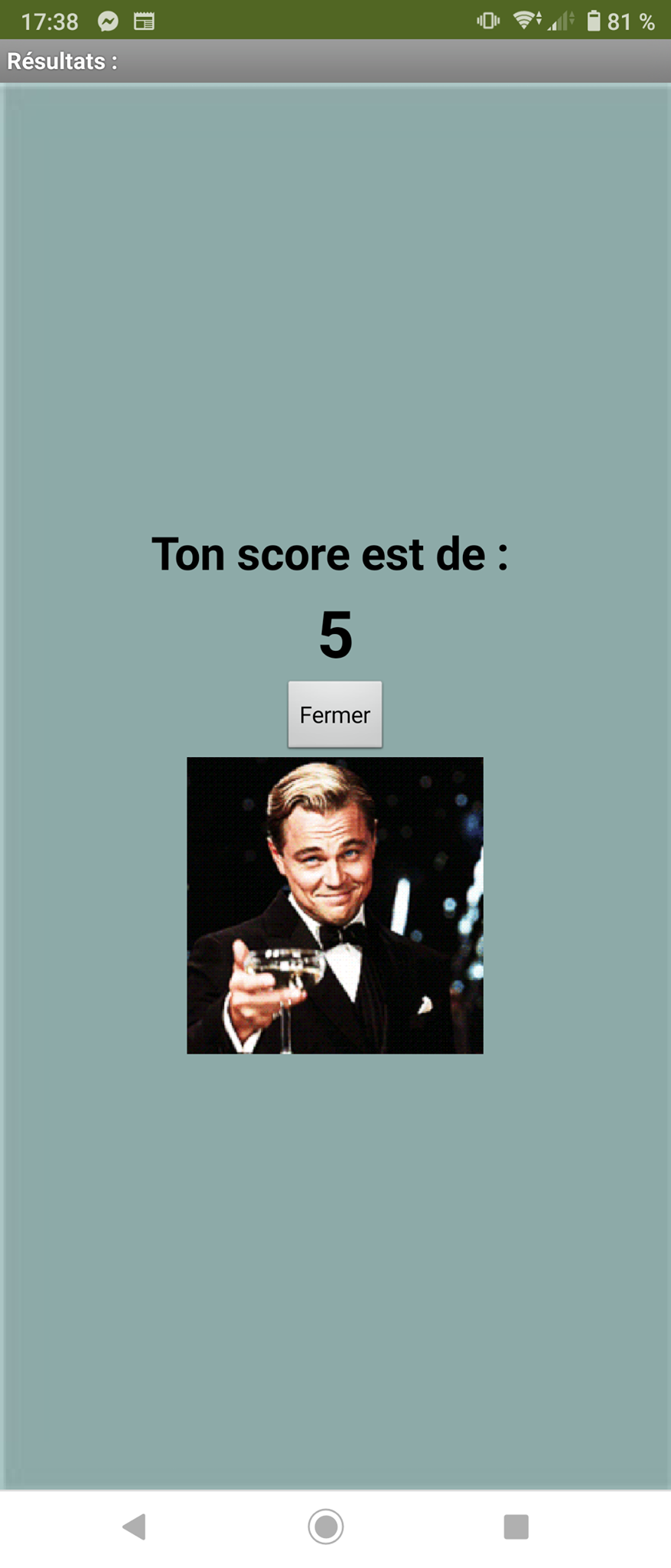Tap the Fermer button
The image size is (671, 1568).
[x=334, y=714]
